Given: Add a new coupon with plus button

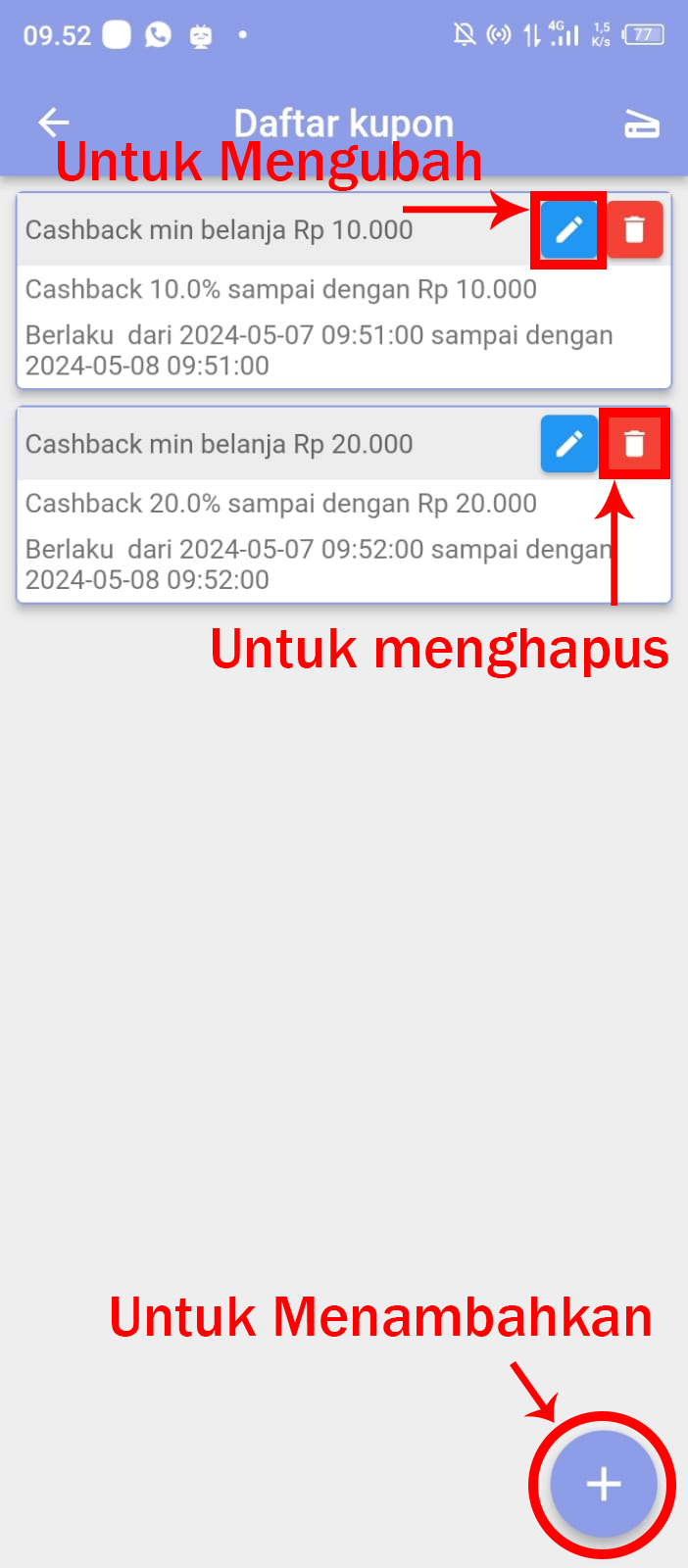Looking at the screenshot, I should click(x=603, y=1485).
